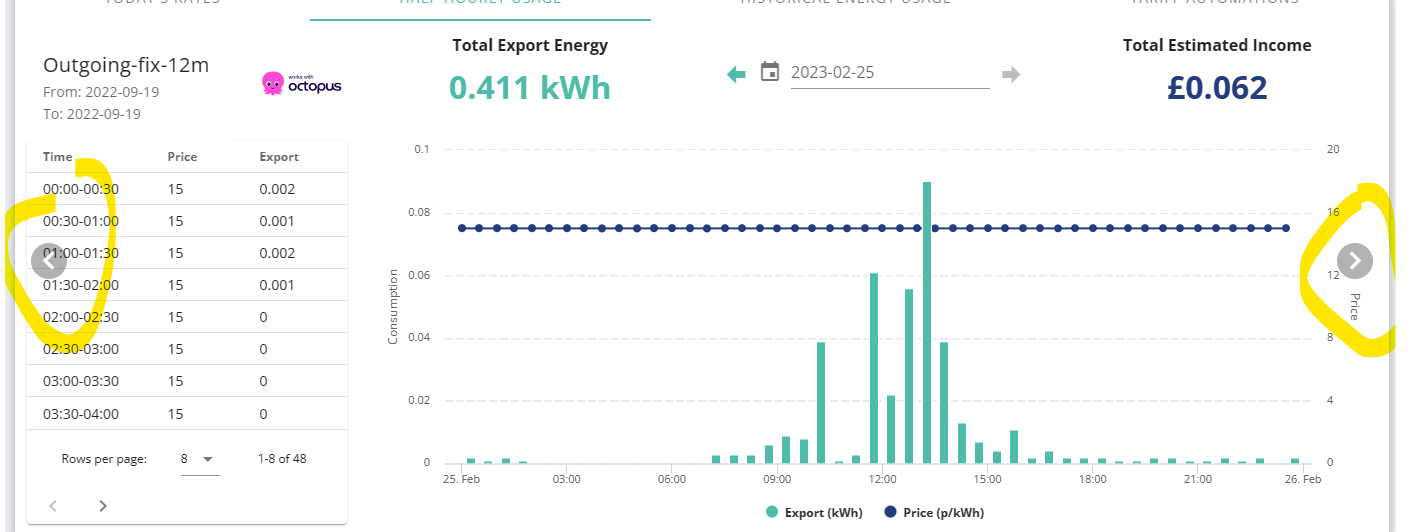Toggle the Export (kWh) series in legend
1408x532 pixels.
coord(809,512)
